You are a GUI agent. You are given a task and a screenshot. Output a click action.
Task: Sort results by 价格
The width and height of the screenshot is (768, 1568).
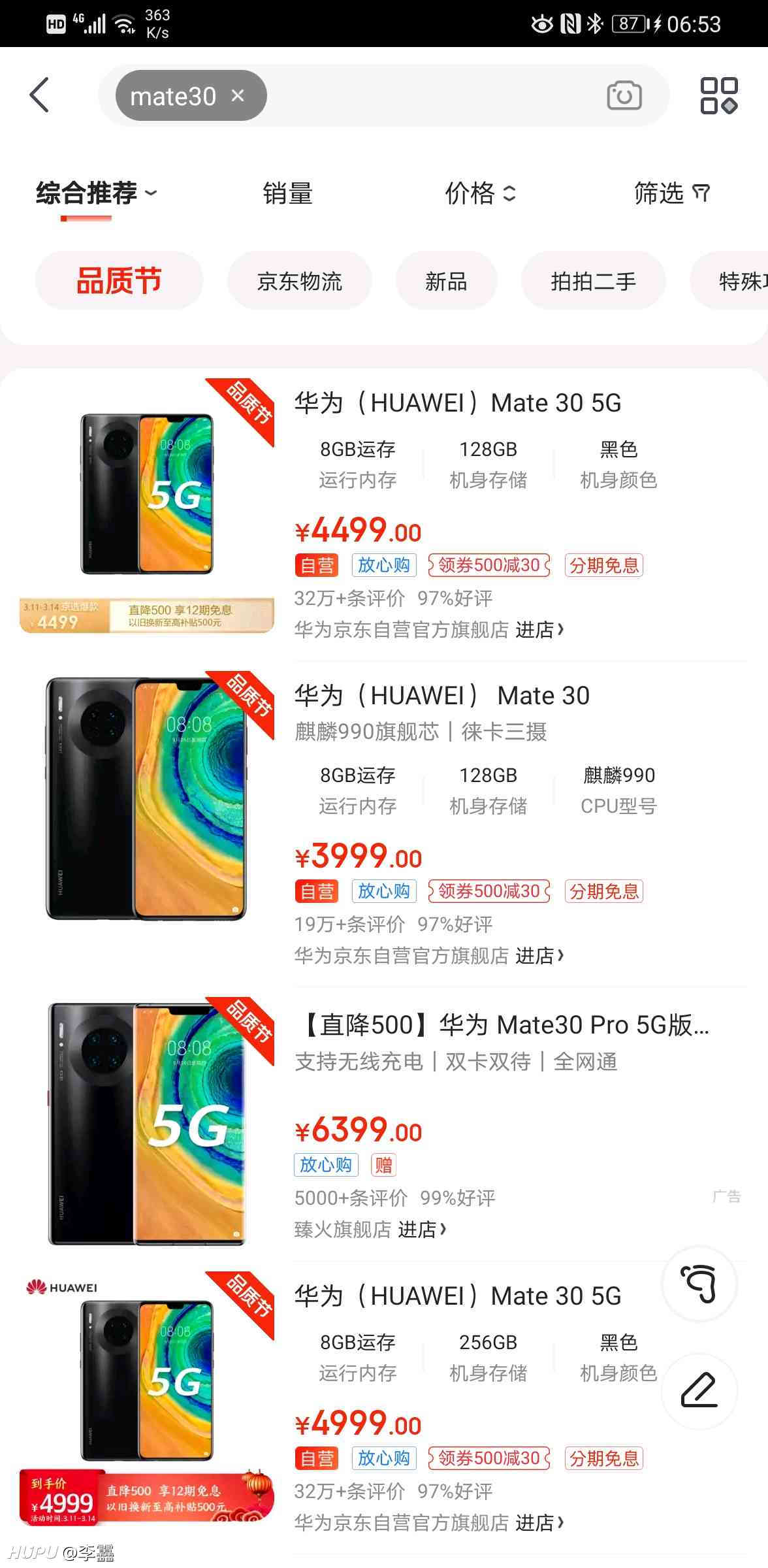(480, 193)
